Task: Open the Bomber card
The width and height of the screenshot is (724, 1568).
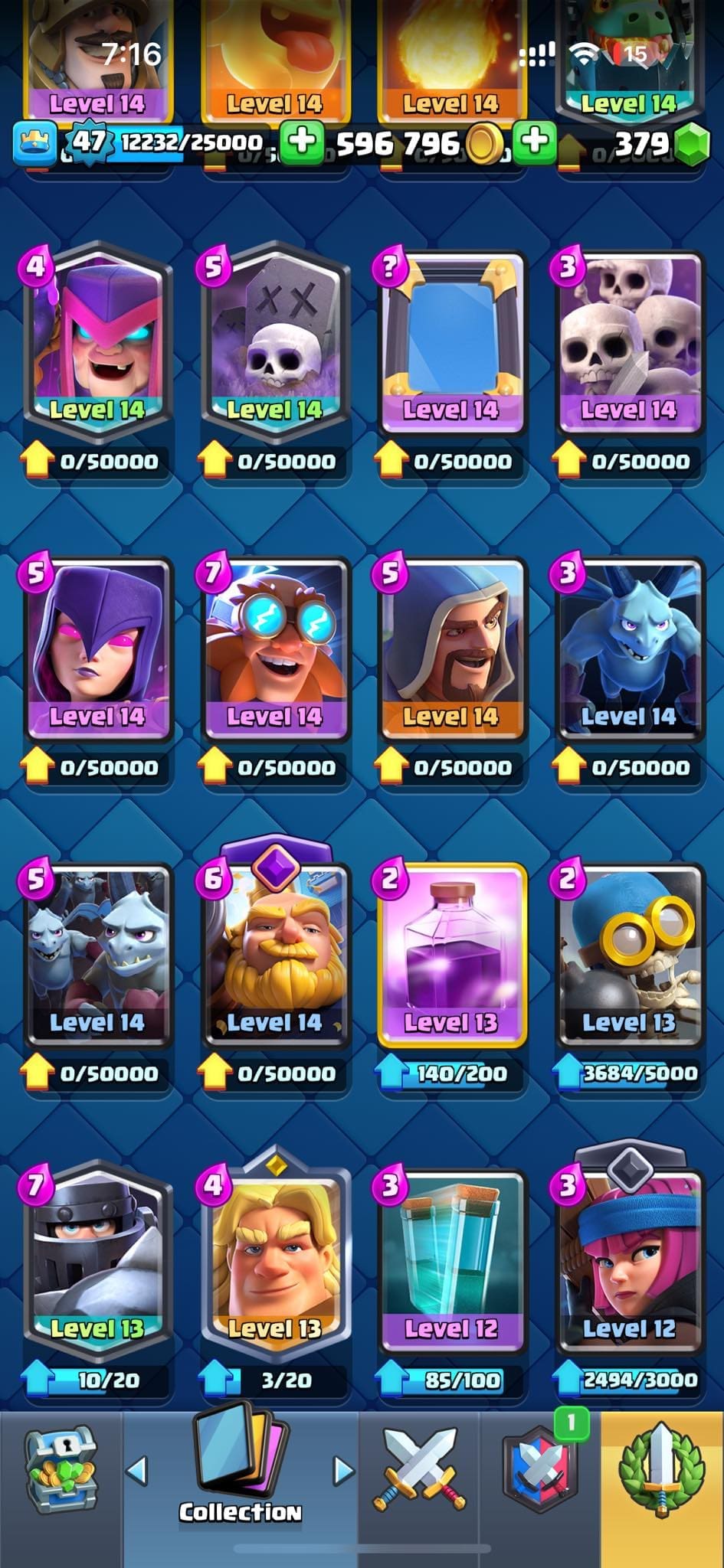Action: coord(628,955)
